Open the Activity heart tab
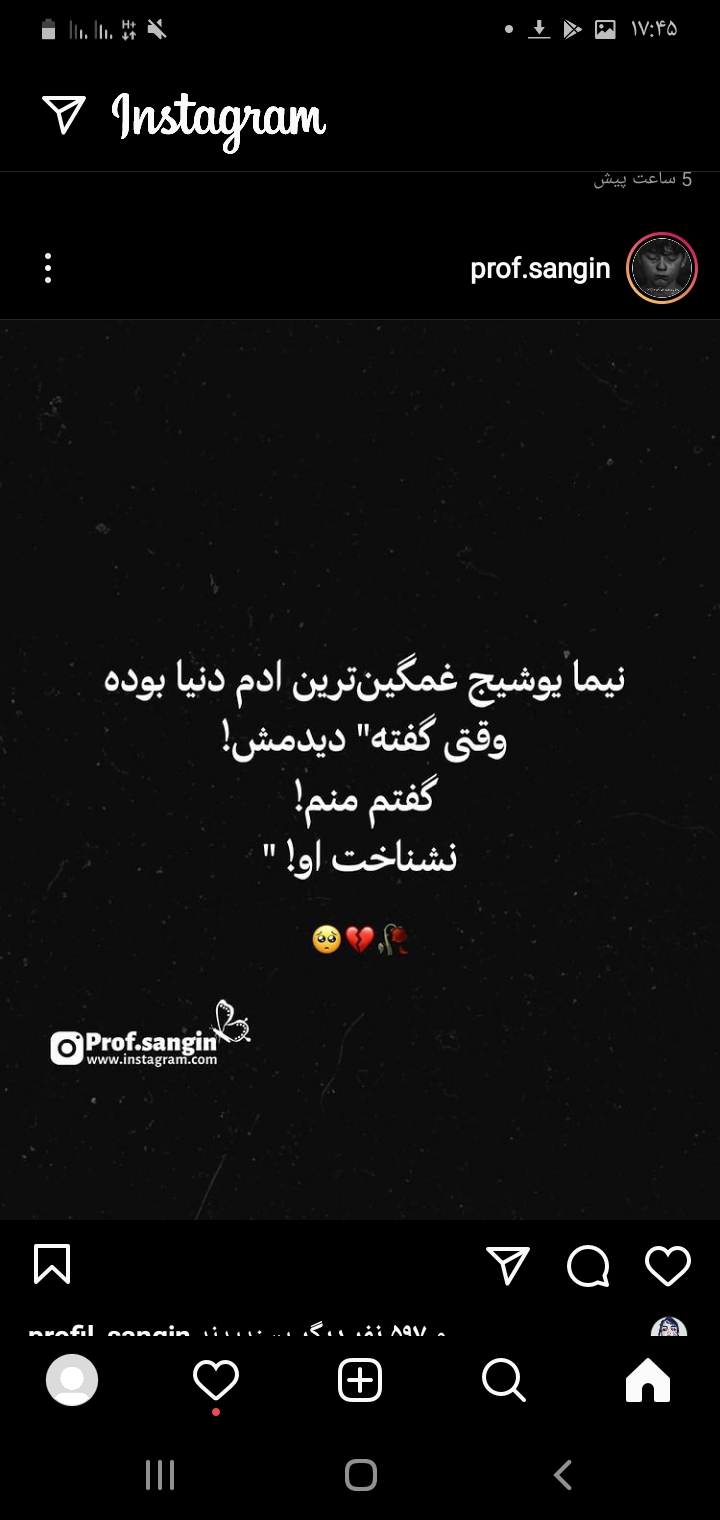This screenshot has width=720, height=1520. pyautogui.click(x=216, y=1381)
